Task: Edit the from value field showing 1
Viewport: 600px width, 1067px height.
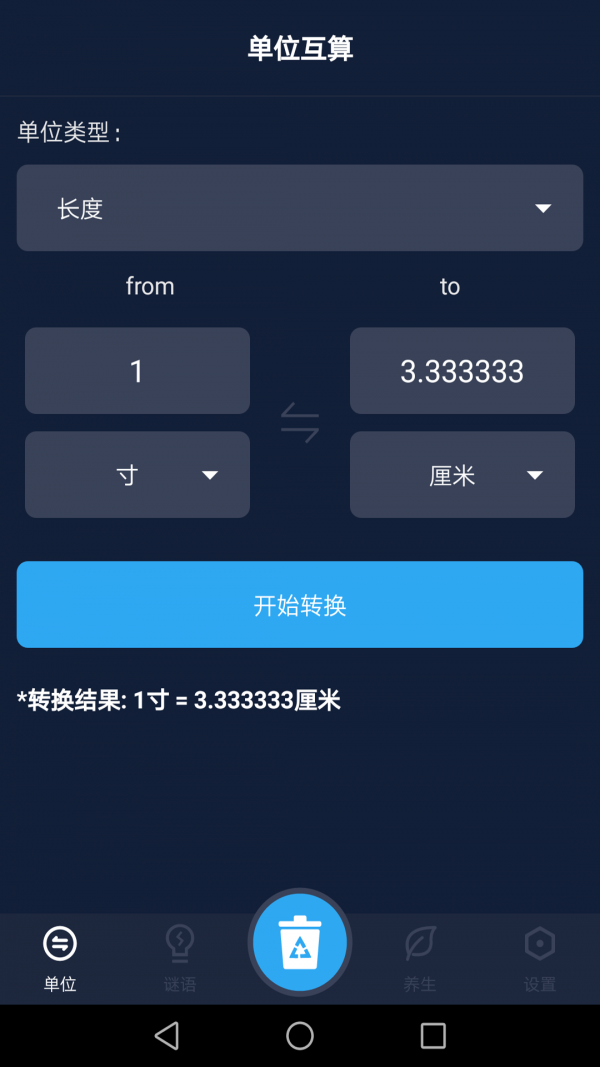Action: tap(137, 371)
